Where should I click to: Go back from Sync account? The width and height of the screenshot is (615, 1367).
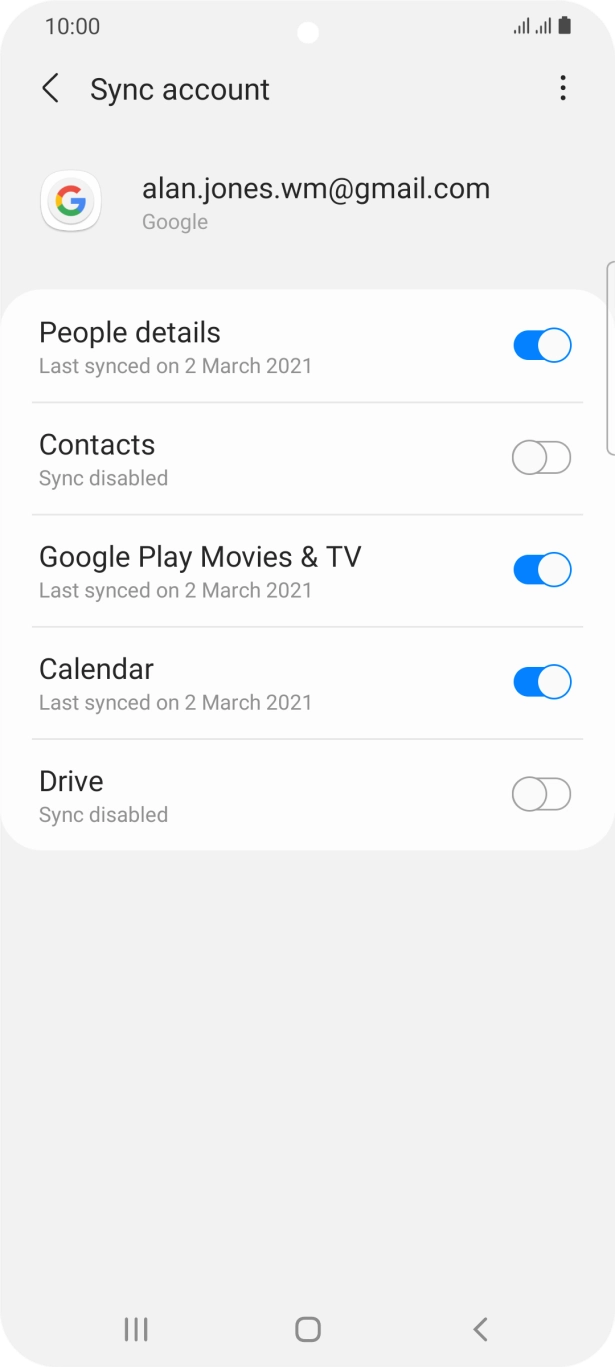pyautogui.click(x=50, y=89)
